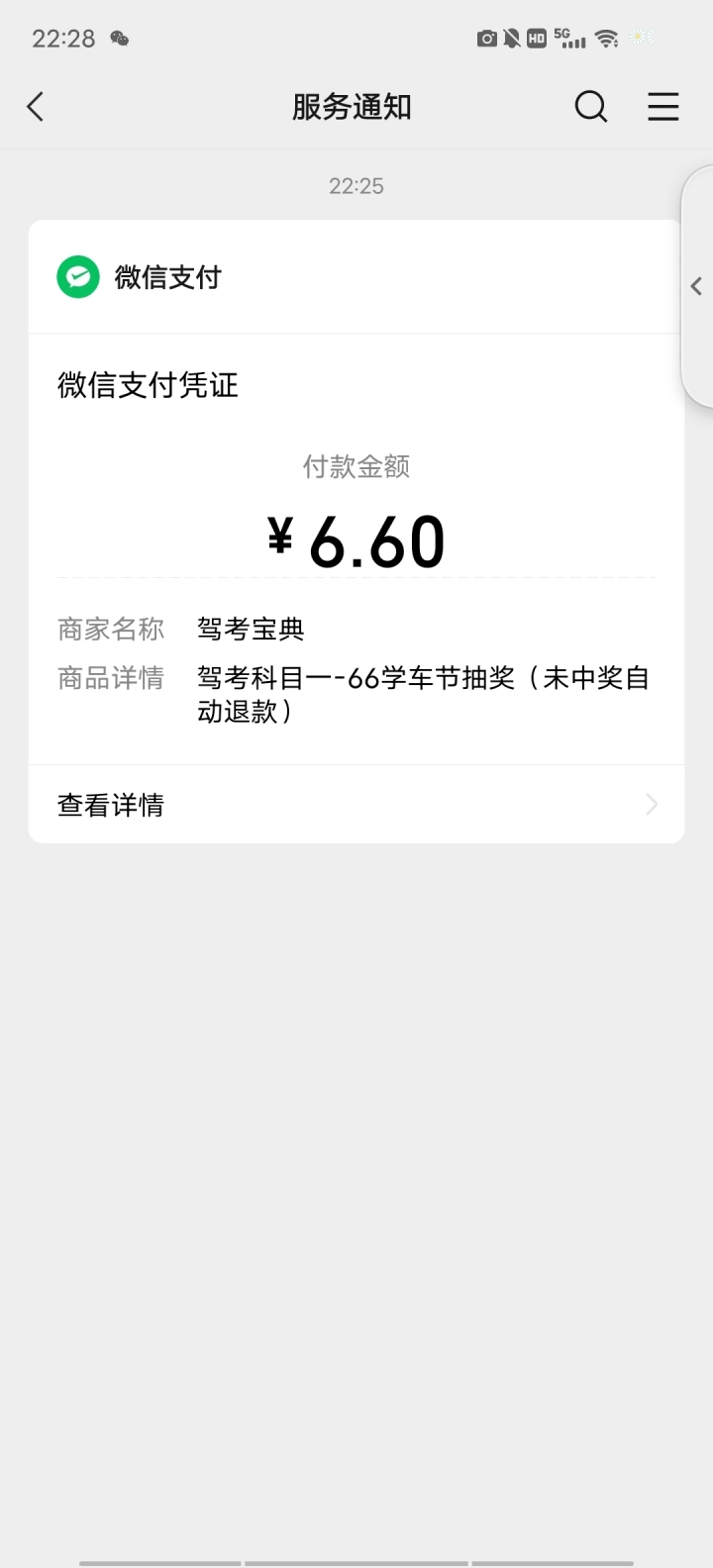
Task: Open search in 服务通知
Action: point(591,107)
